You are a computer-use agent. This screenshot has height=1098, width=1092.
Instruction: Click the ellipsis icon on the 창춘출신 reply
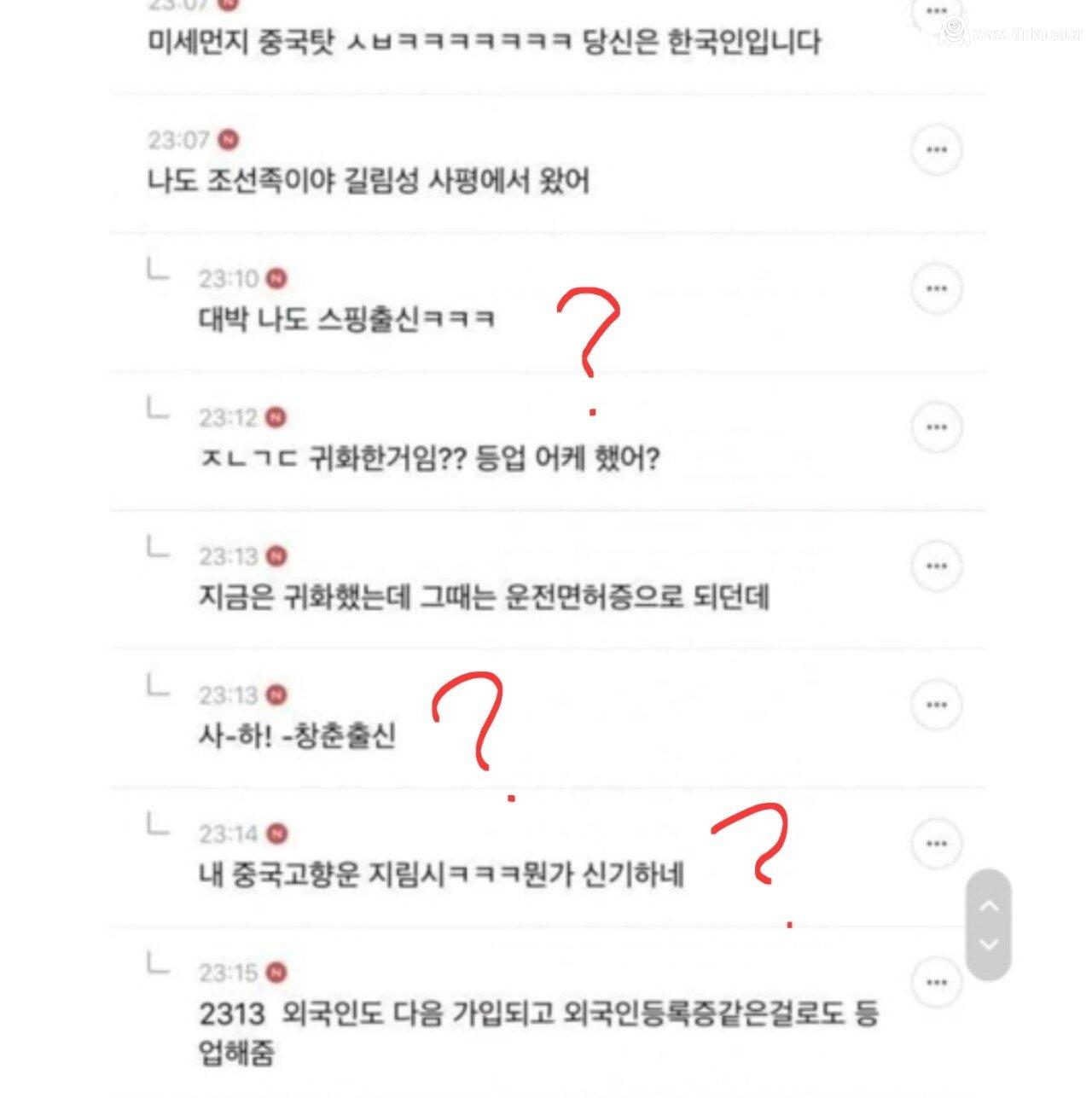point(936,704)
